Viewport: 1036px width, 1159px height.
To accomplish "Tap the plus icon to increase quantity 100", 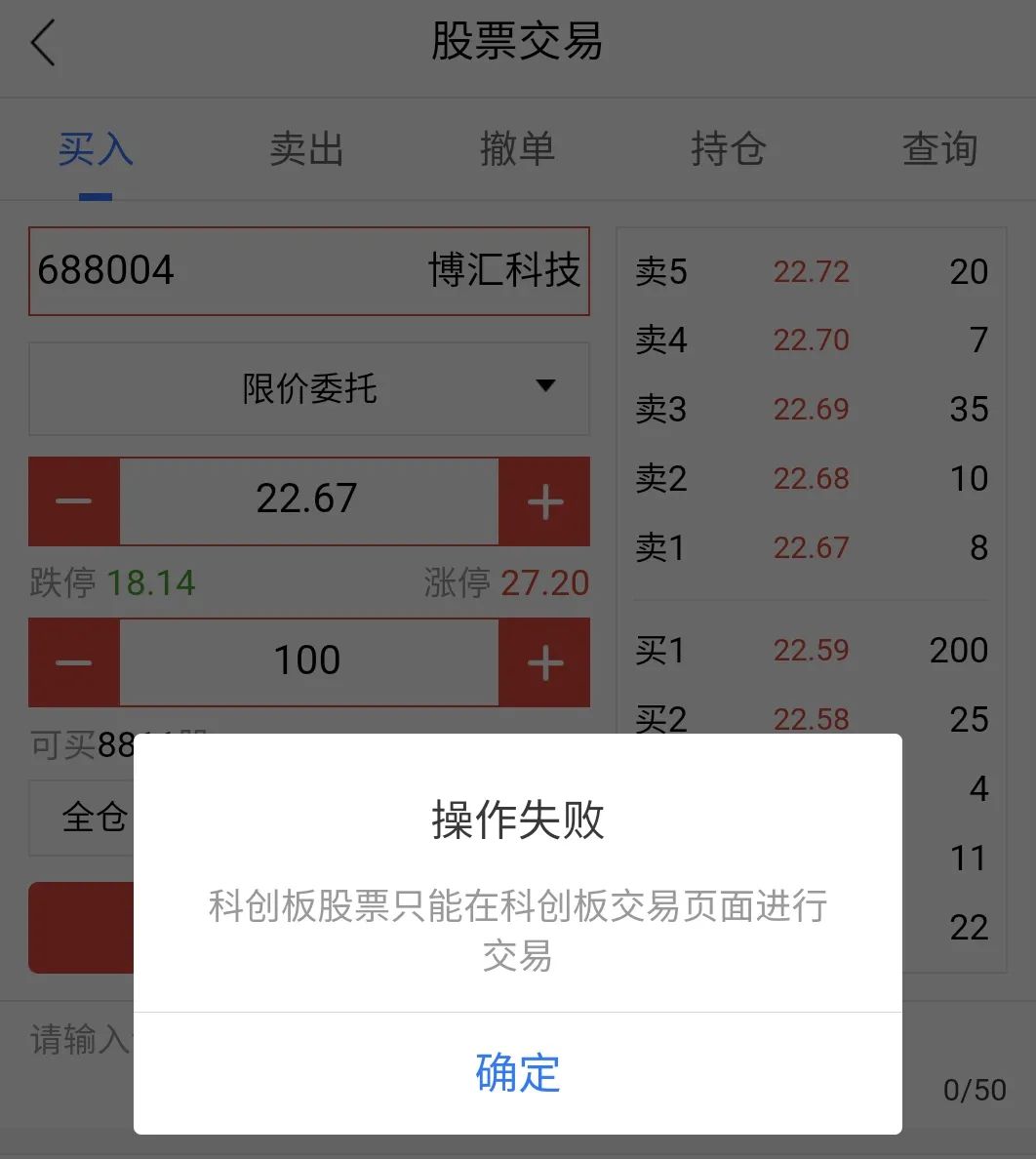I will coord(545,661).
